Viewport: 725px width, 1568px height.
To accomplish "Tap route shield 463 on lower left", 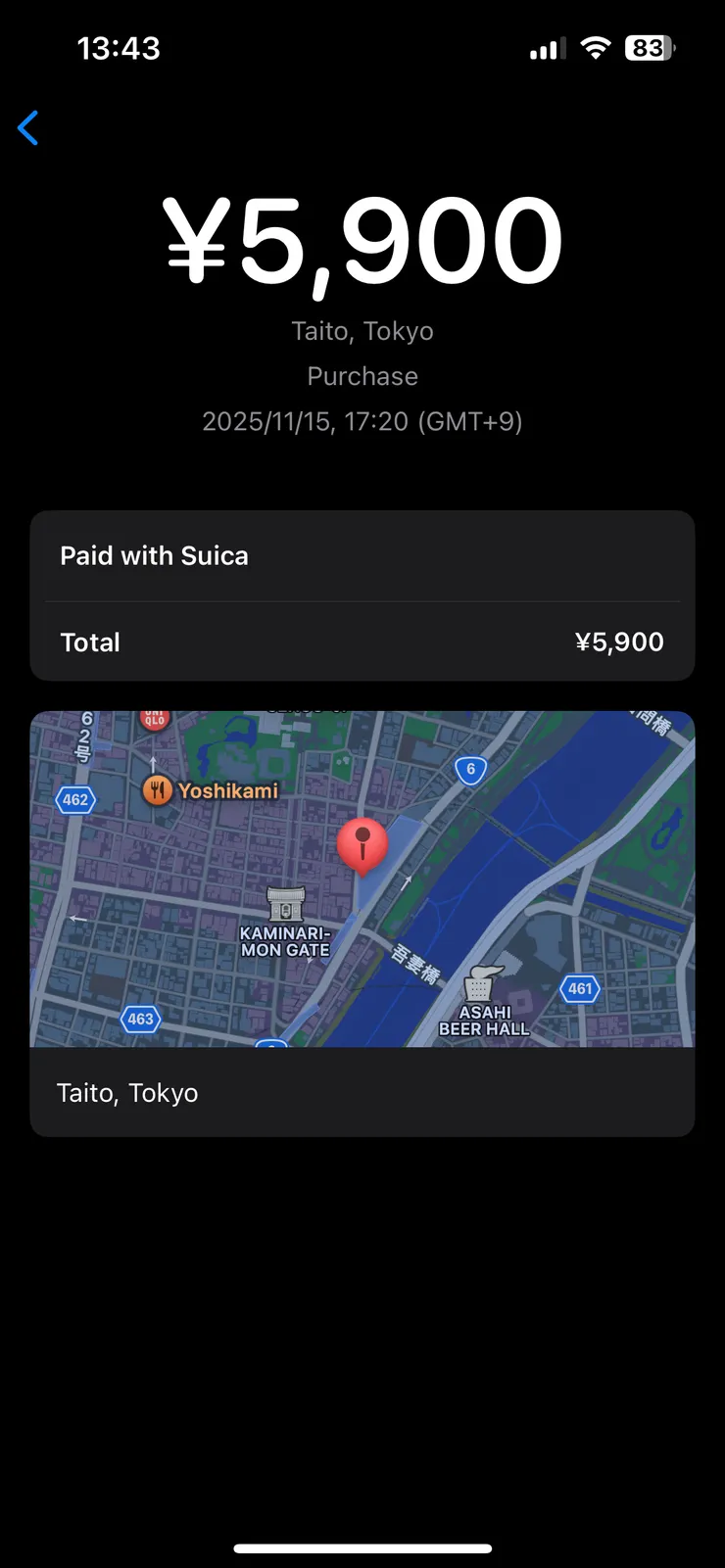I will [x=140, y=1019].
